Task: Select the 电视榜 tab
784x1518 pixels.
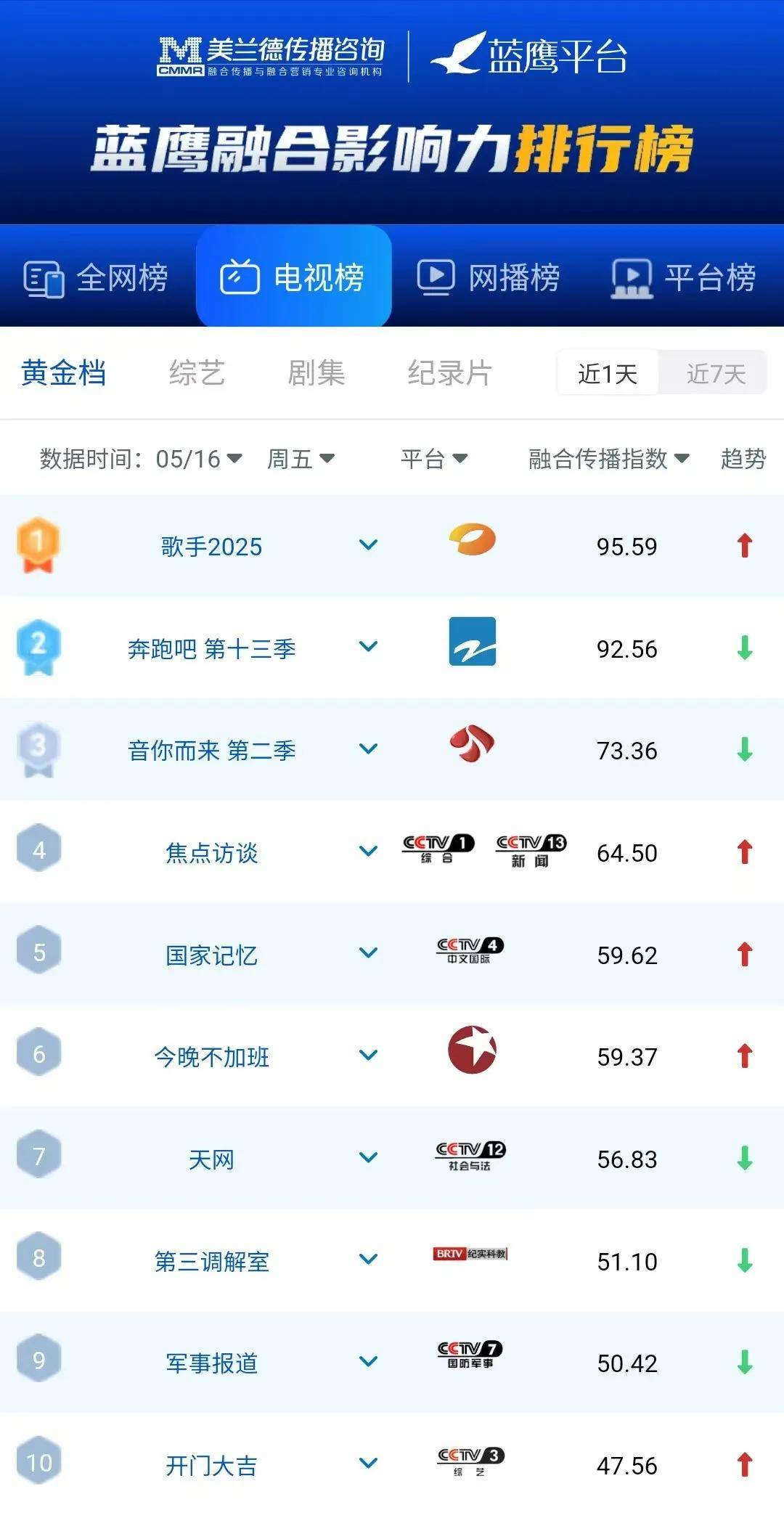Action: click(293, 277)
